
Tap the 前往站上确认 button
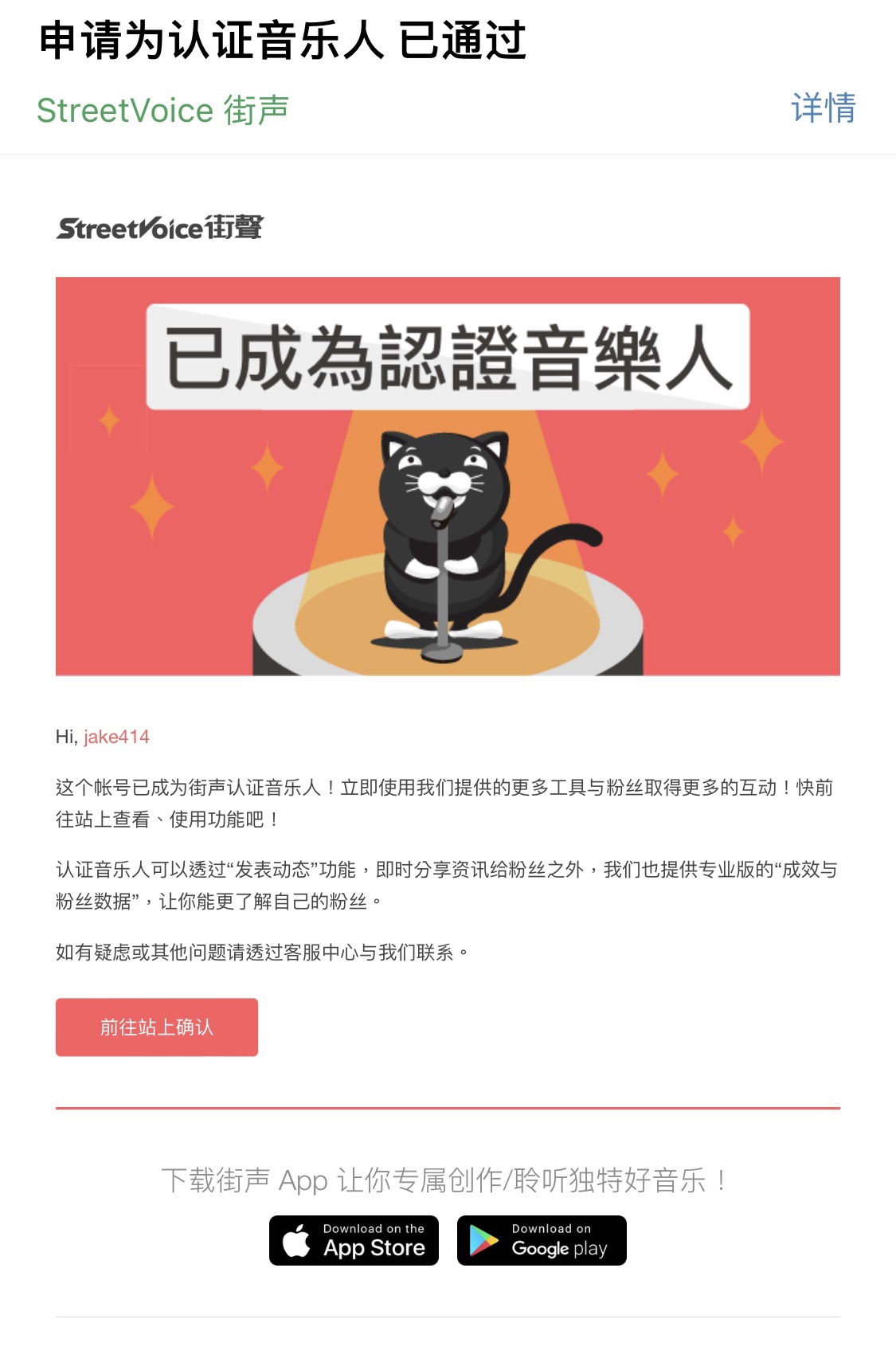point(157,1027)
